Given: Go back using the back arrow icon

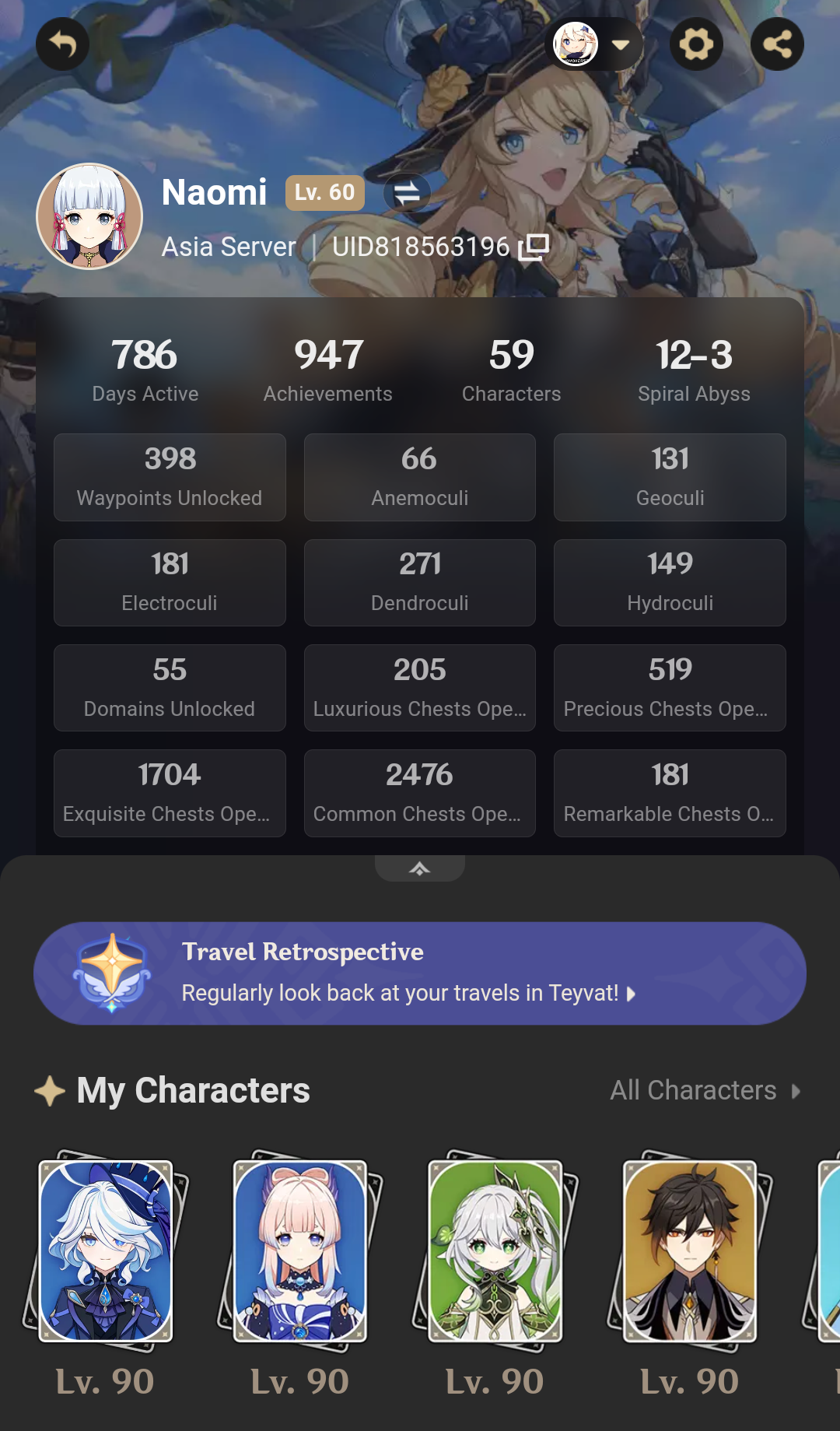Looking at the screenshot, I should coord(62,44).
